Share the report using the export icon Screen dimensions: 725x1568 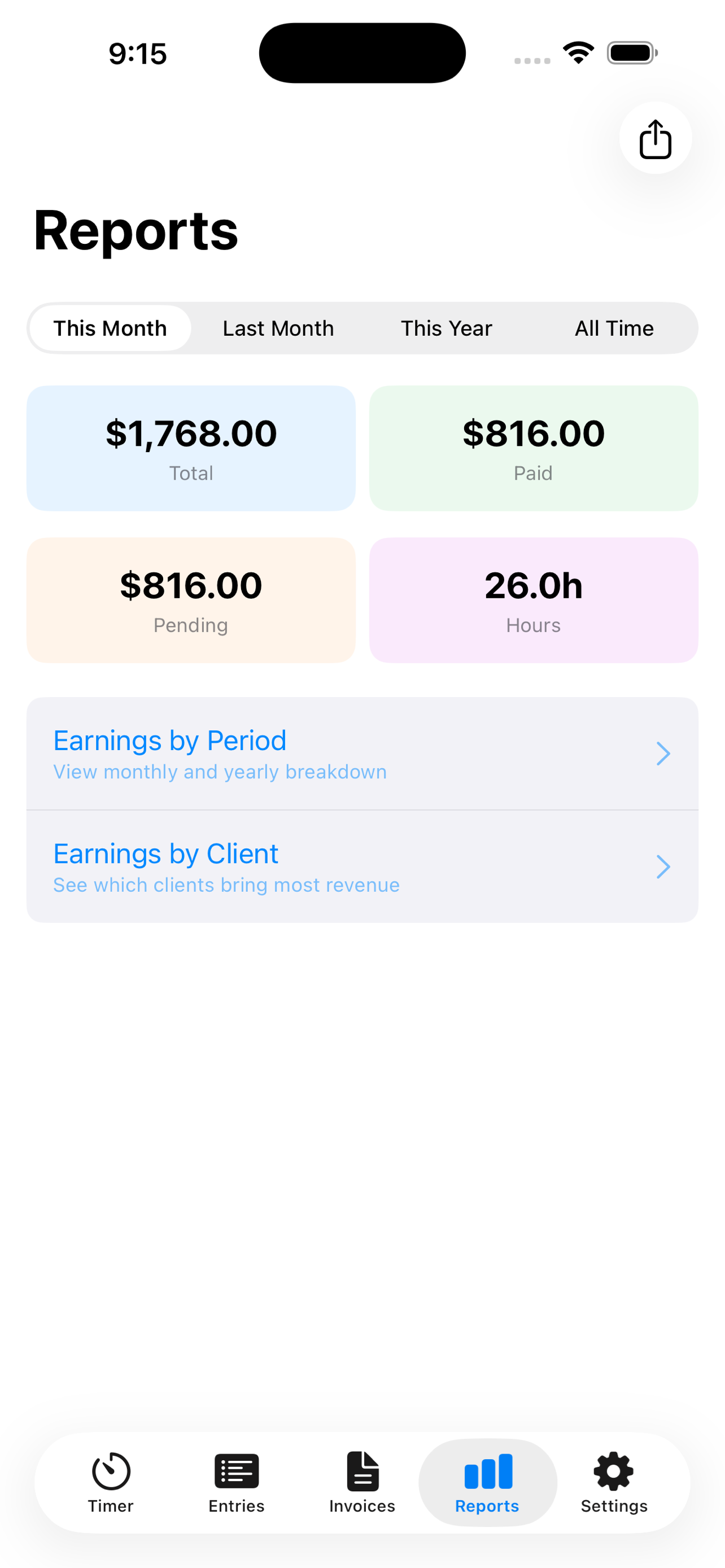coord(655,138)
